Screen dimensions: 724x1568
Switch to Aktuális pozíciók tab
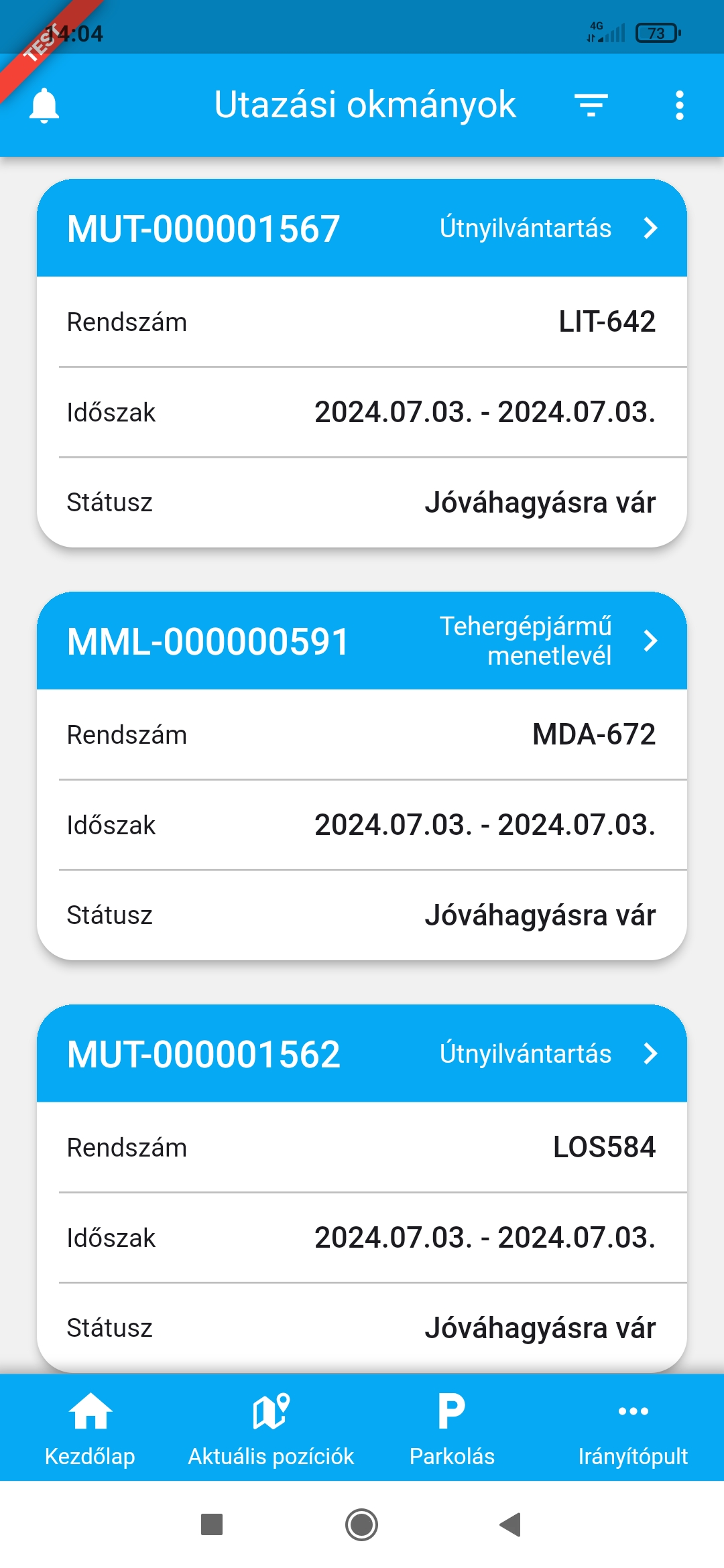pos(271,1429)
